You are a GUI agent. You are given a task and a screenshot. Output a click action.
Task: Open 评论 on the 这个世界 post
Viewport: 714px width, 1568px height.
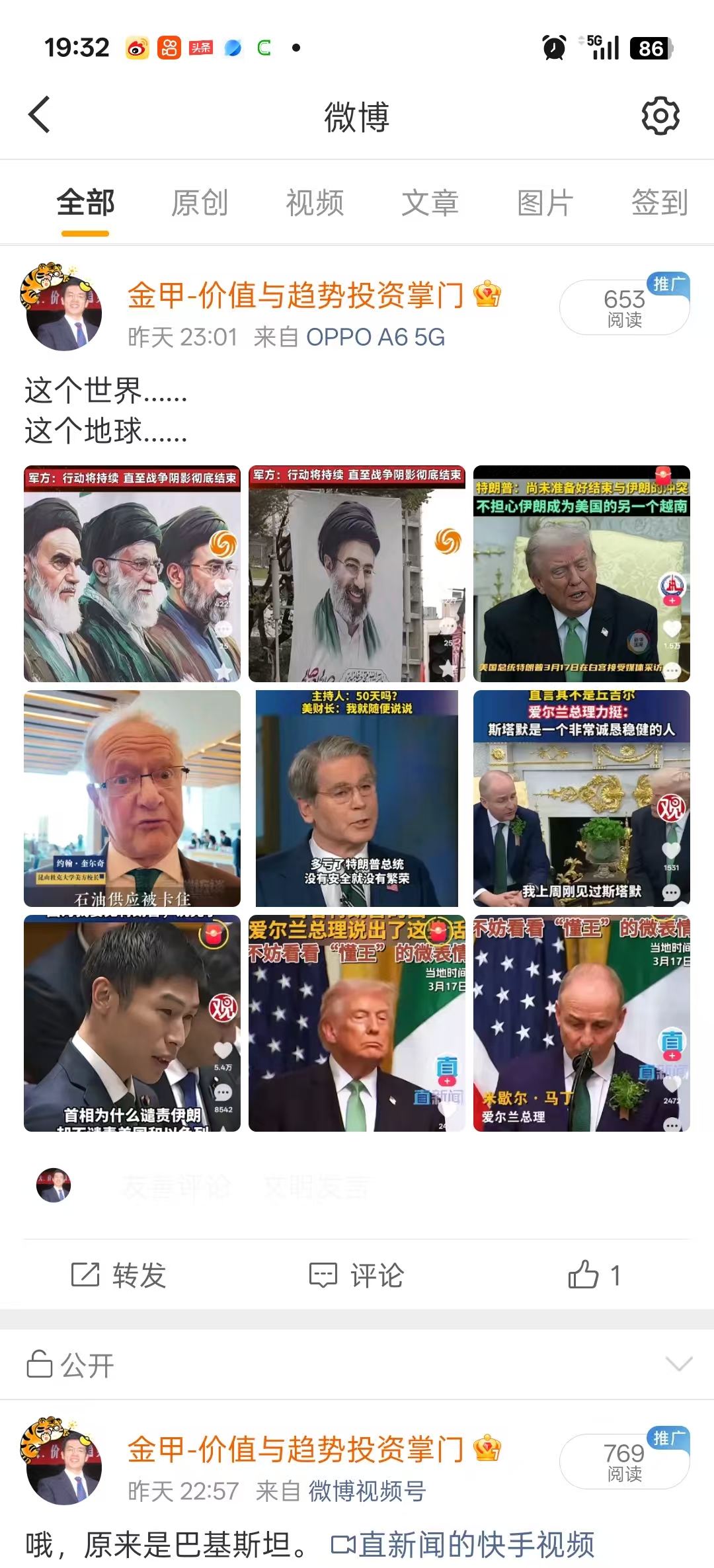click(x=357, y=1274)
